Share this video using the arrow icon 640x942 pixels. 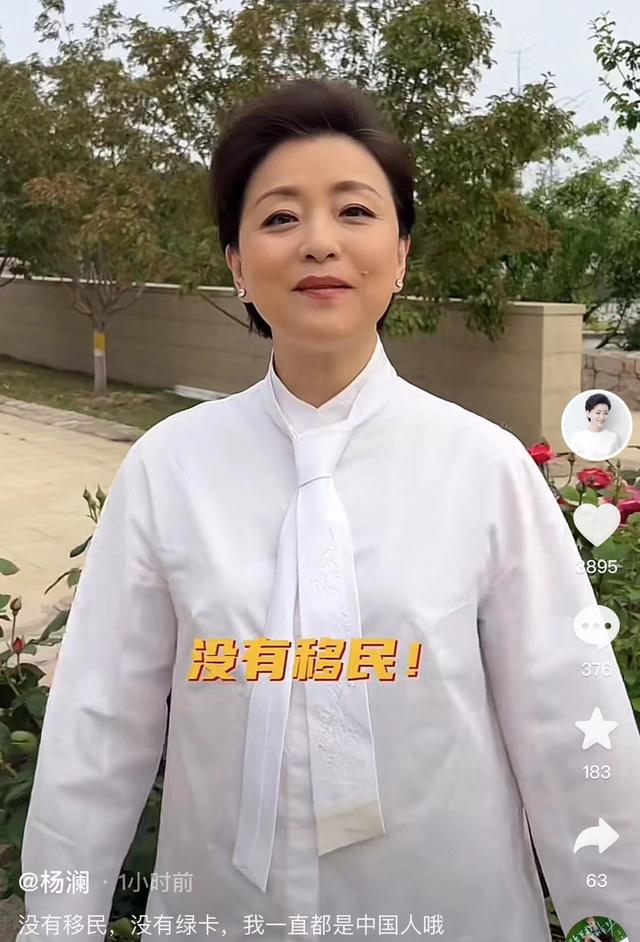click(596, 836)
